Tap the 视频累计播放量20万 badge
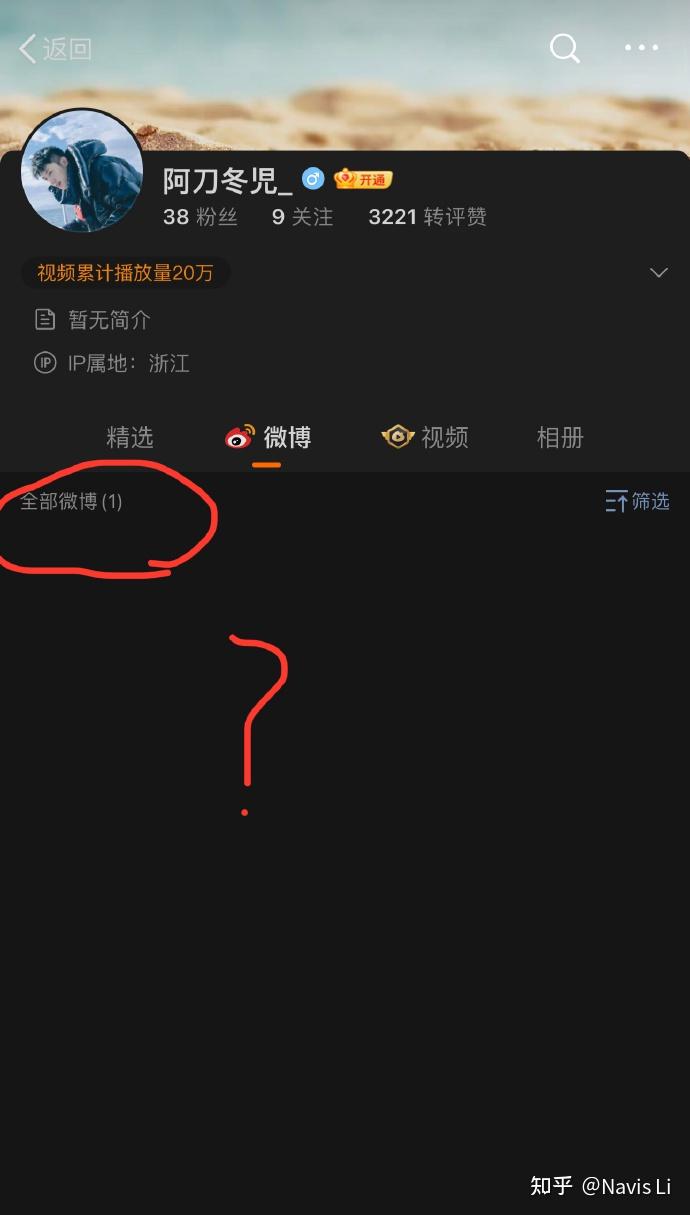This screenshot has width=690, height=1215. click(x=125, y=273)
